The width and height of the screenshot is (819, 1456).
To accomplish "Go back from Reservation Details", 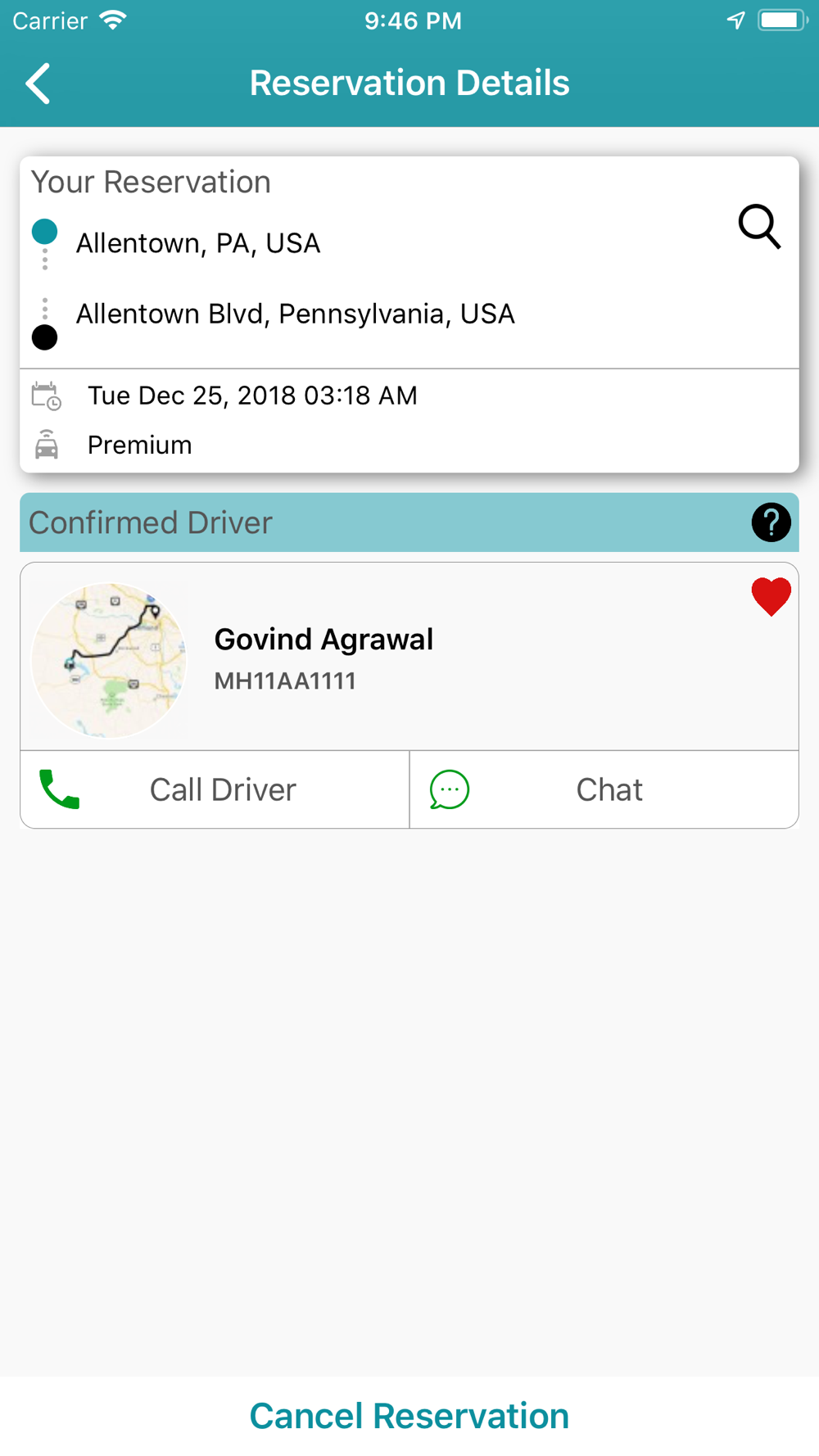I will (38, 84).
